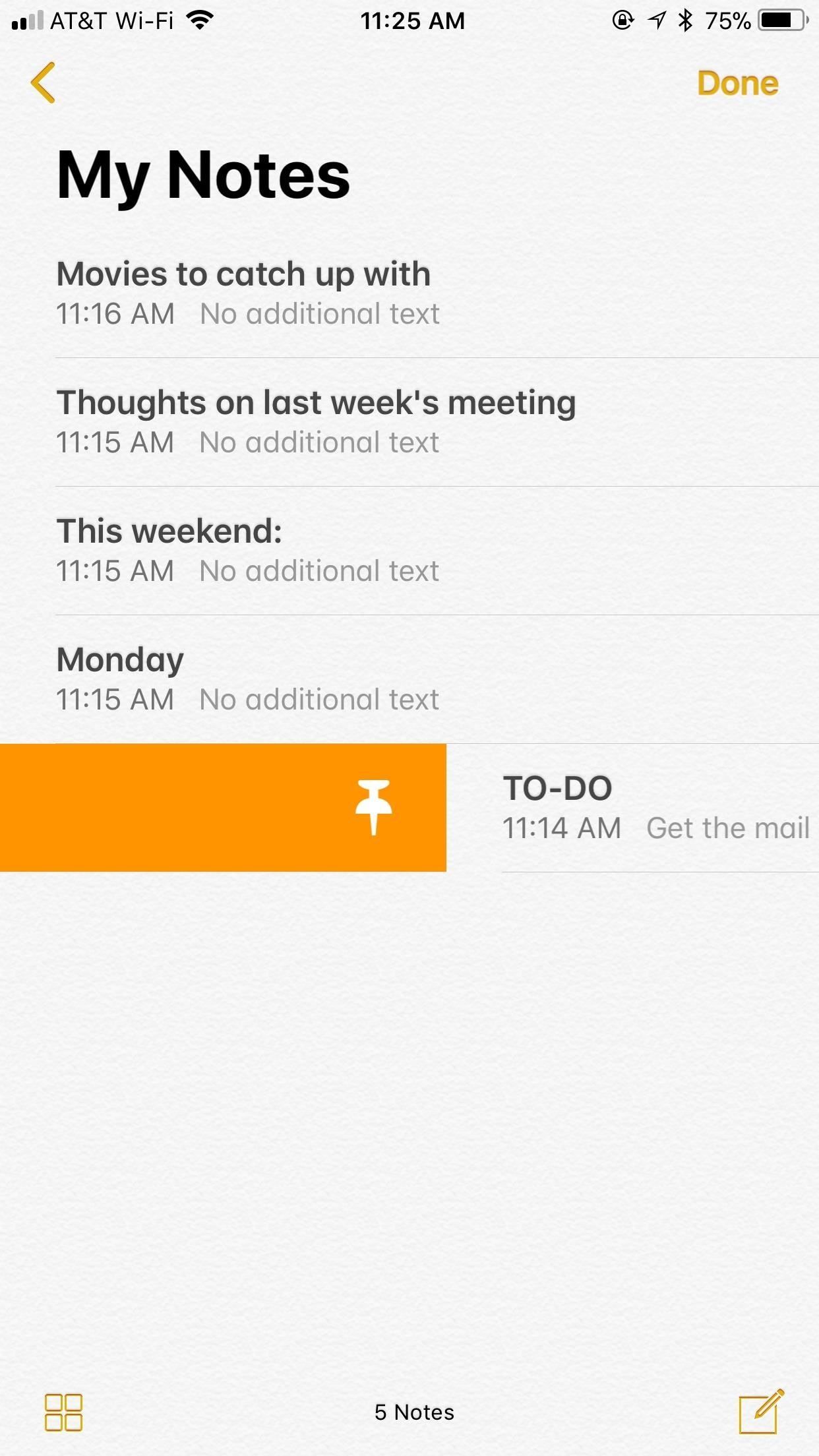Viewport: 819px width, 1456px height.
Task: Pin the TO-DO note
Action: [373, 807]
